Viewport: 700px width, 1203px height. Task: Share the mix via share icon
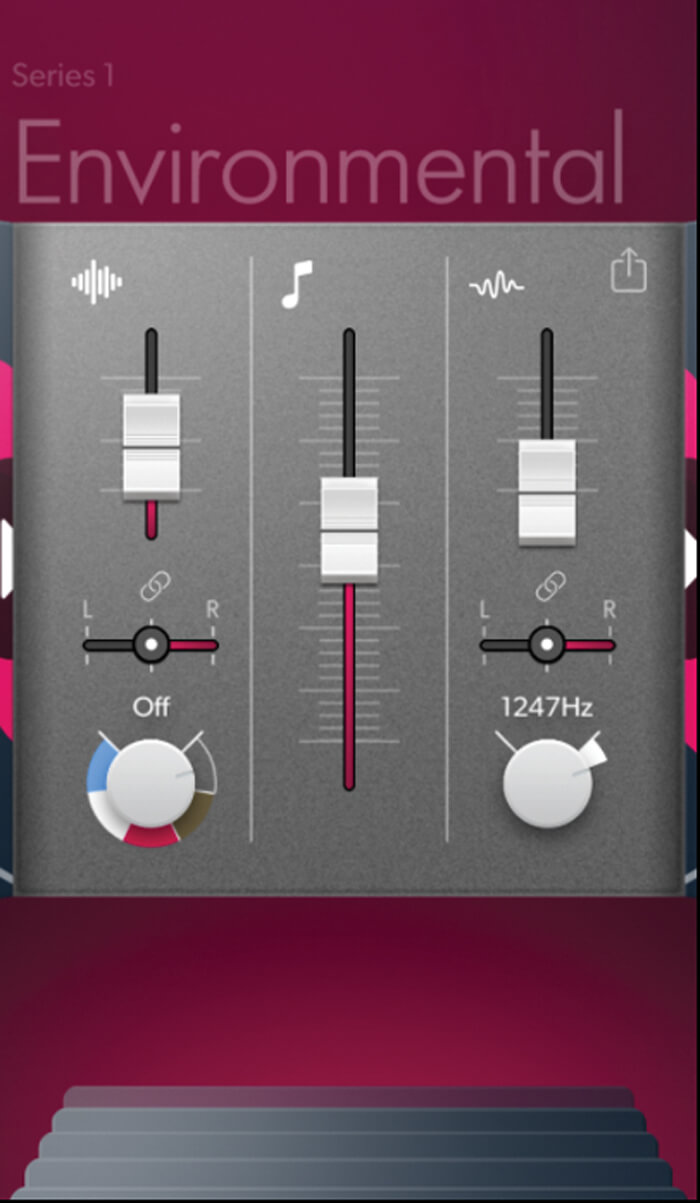pyautogui.click(x=629, y=271)
